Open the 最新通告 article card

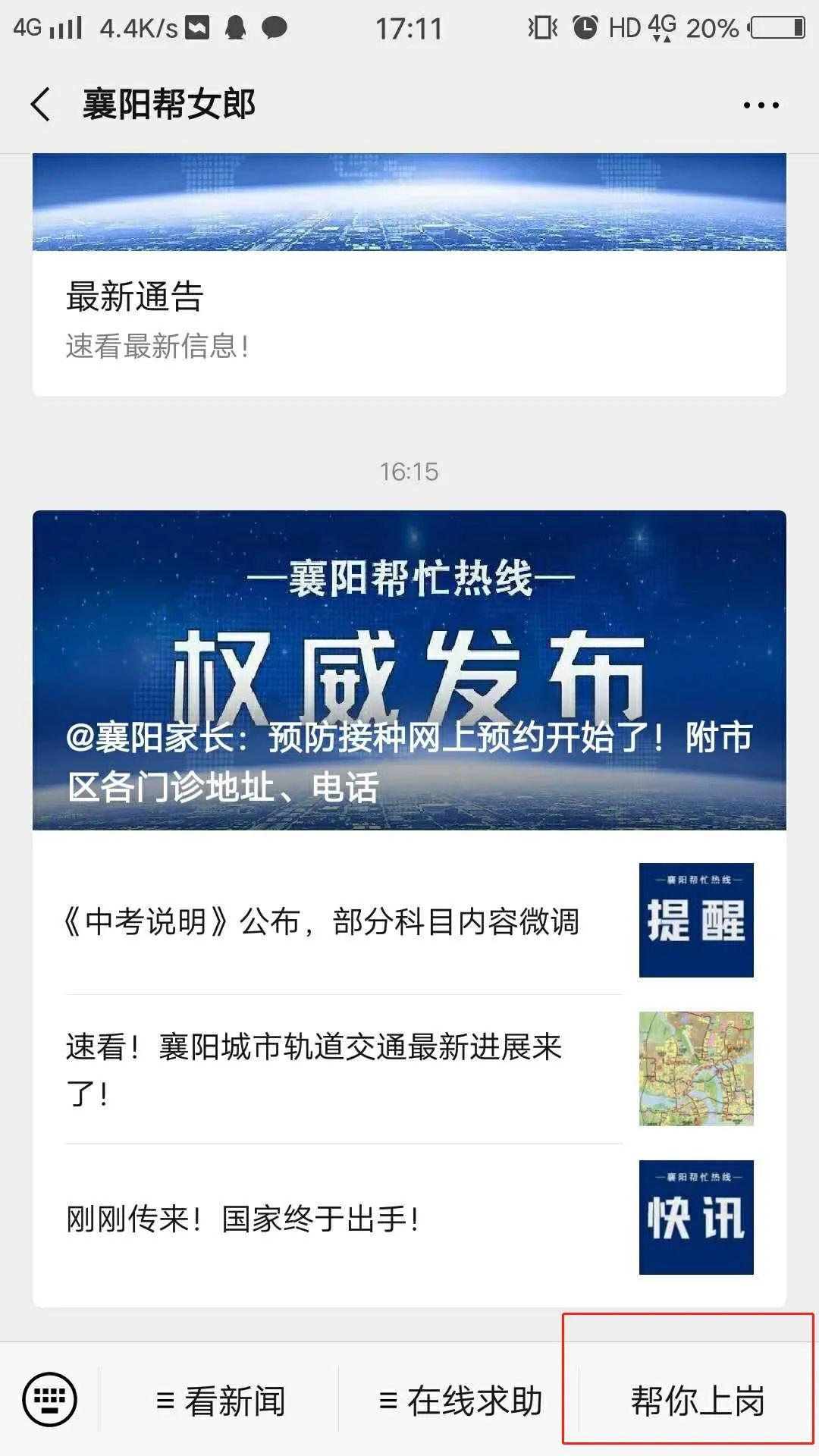[409, 275]
